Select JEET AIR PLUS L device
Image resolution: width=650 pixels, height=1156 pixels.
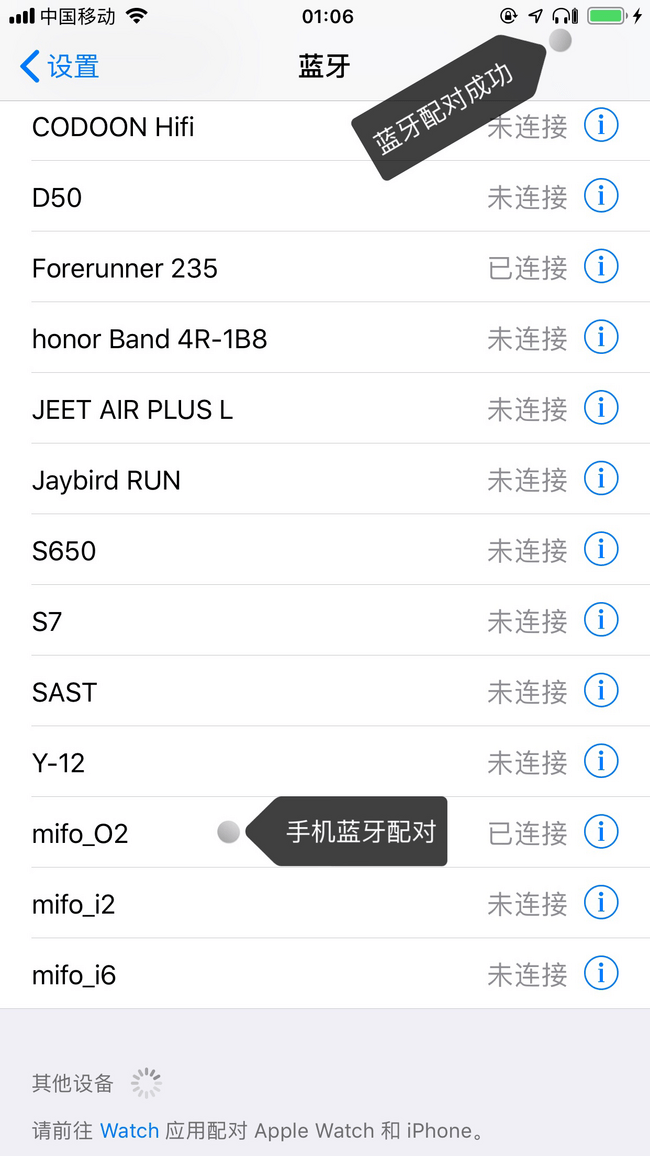(325, 409)
